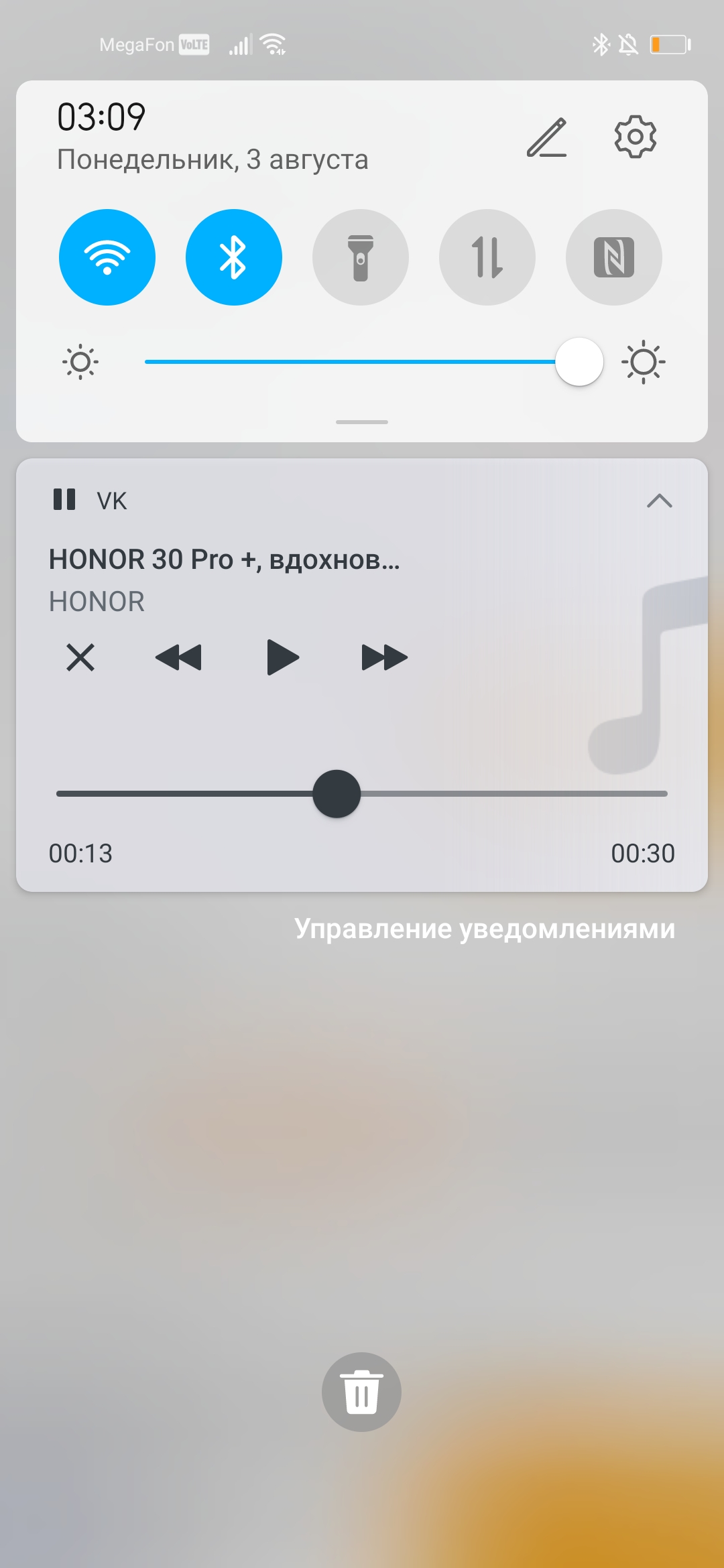Skip to next track in VK
The height and width of the screenshot is (1568, 724).
click(x=384, y=657)
